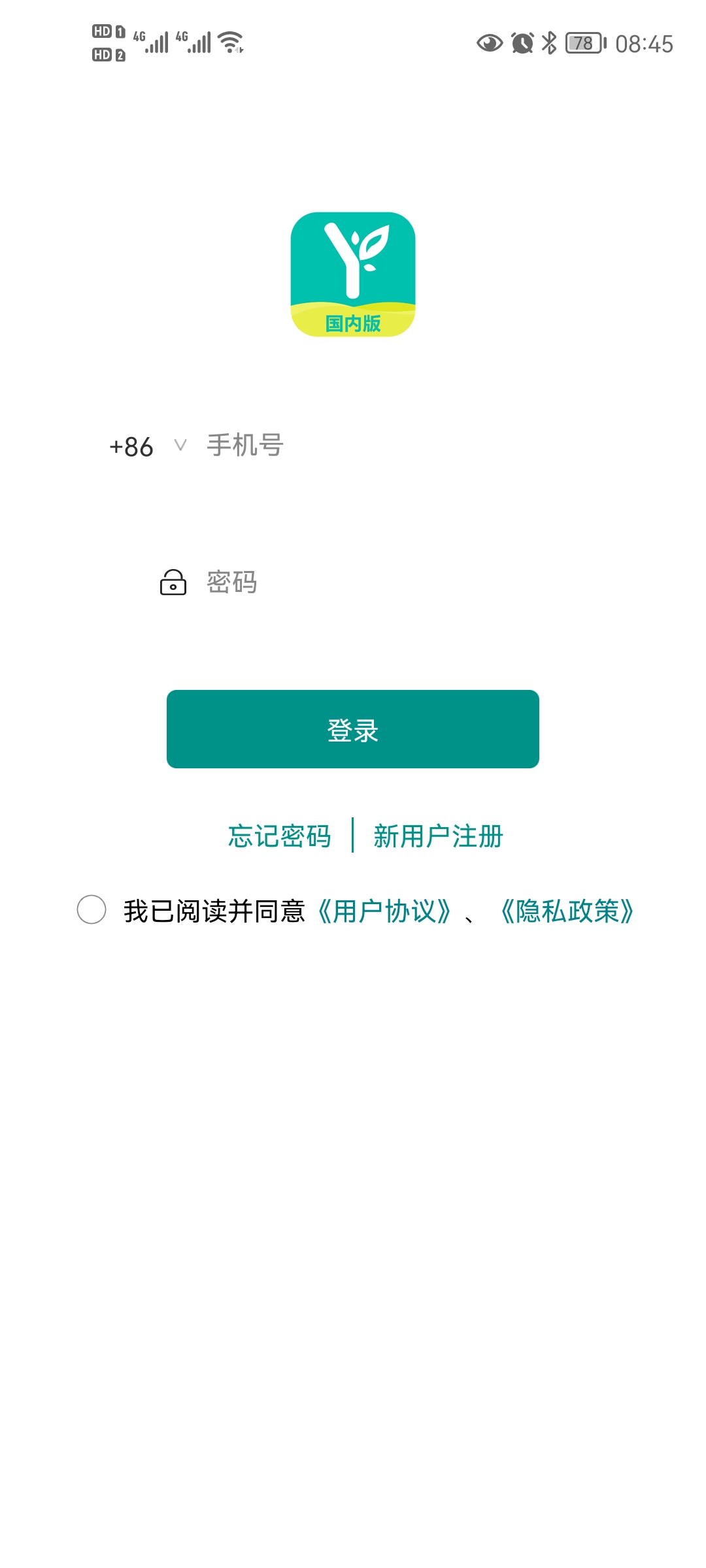The width and height of the screenshot is (706, 1568).
Task: Tap the 登录 login button
Action: pyautogui.click(x=353, y=729)
